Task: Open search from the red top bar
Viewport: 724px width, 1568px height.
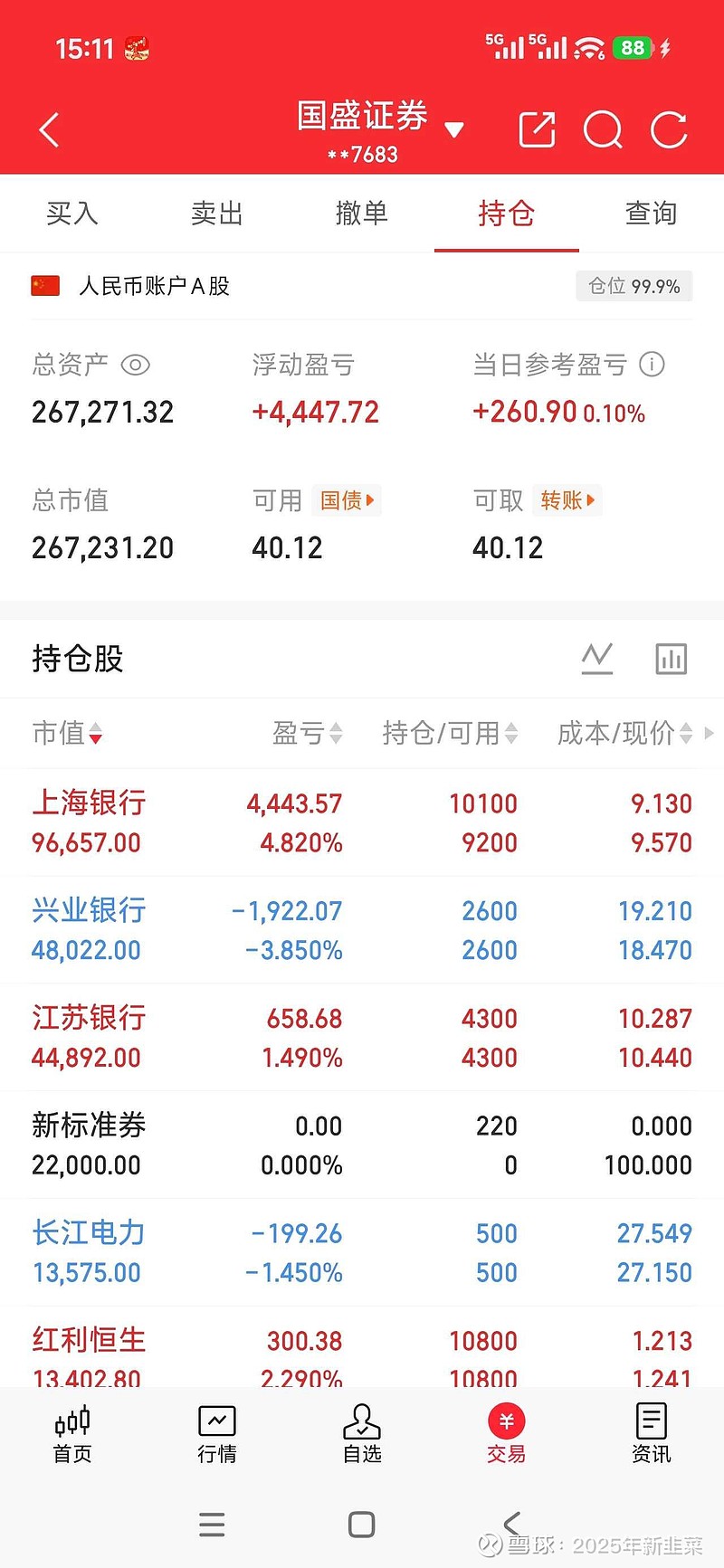Action: (x=602, y=129)
